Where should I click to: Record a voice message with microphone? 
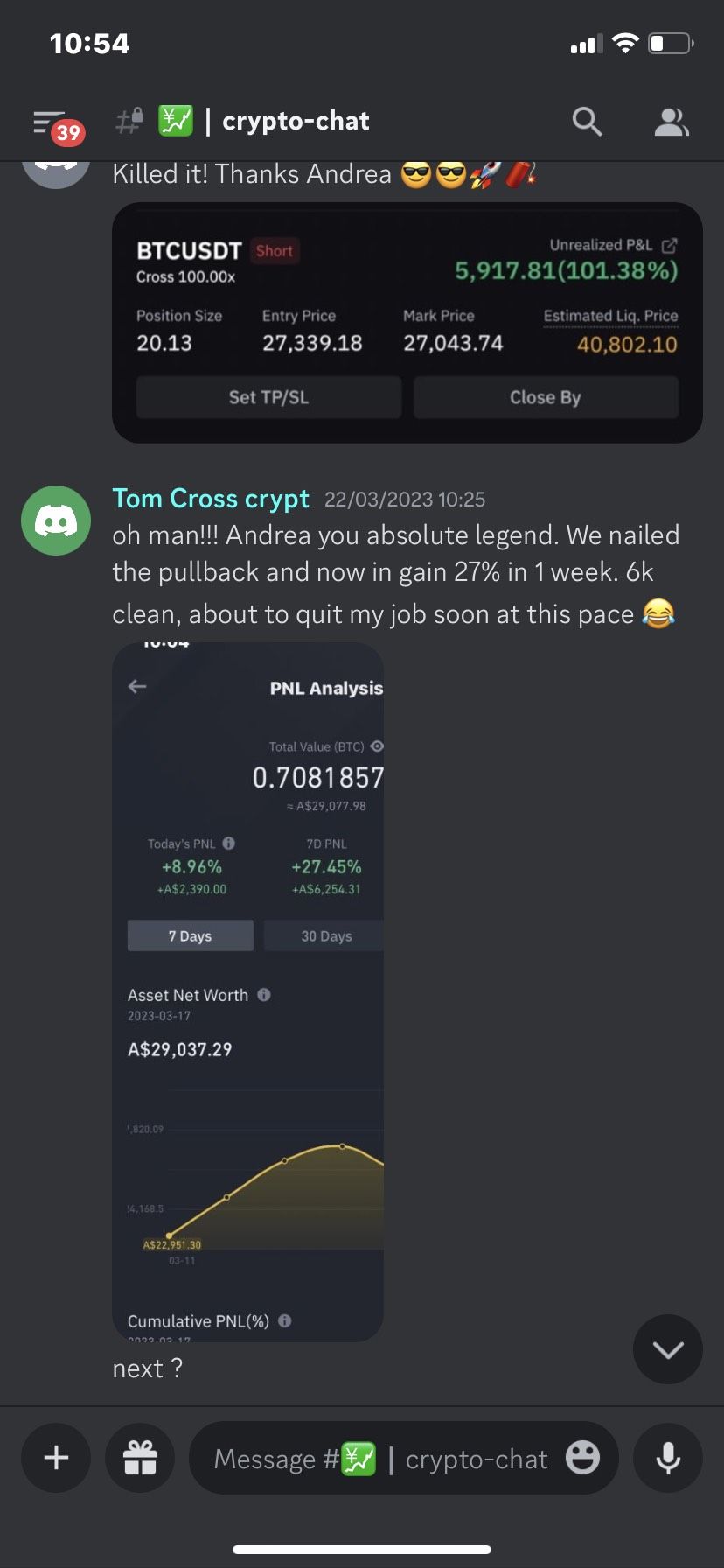tap(668, 1458)
